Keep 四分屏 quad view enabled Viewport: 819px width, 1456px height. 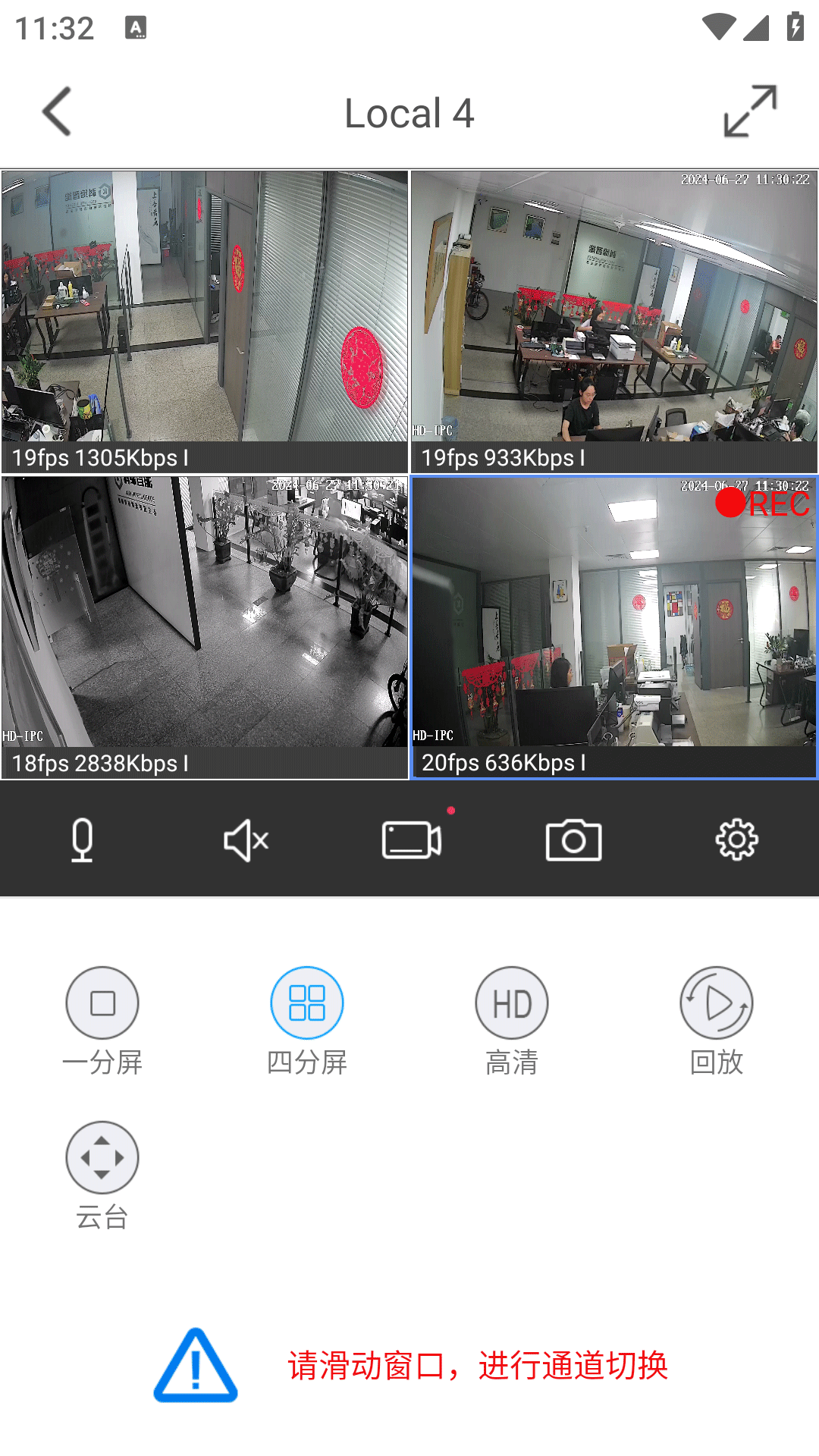point(306,1003)
